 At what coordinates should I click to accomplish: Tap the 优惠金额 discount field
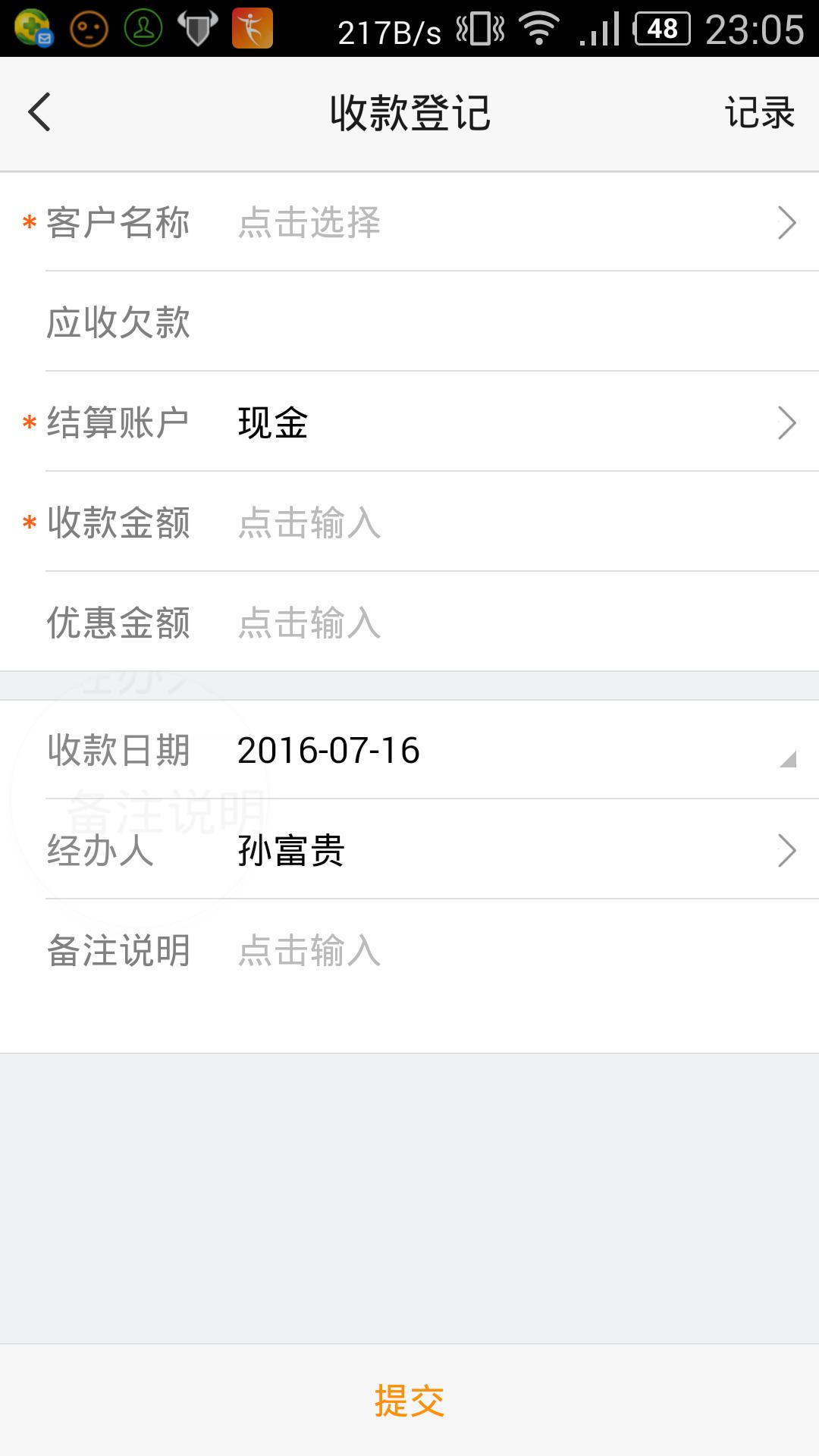click(x=500, y=623)
